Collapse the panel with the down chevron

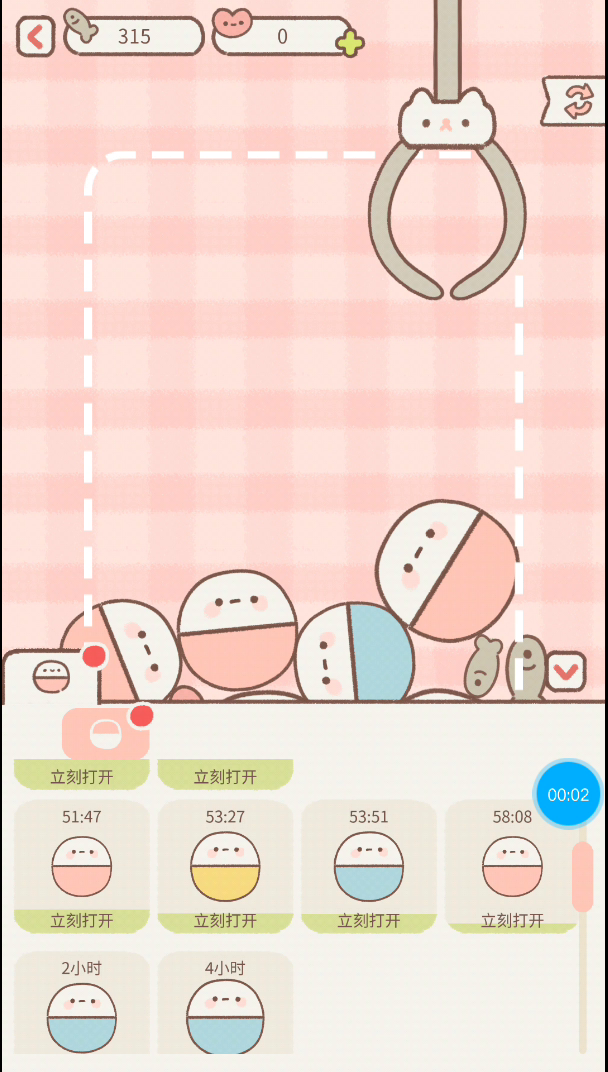click(x=565, y=671)
